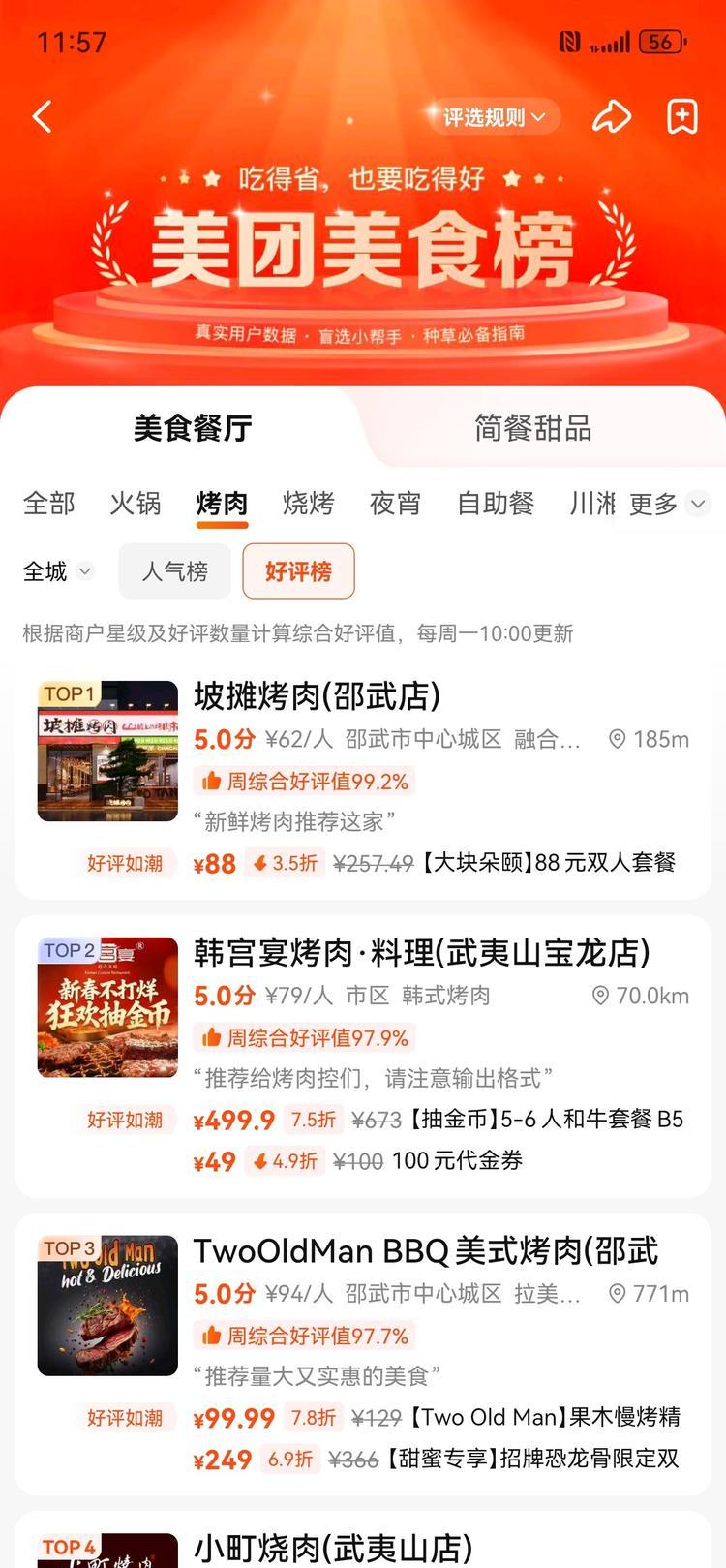This screenshot has width=726, height=1568.
Task: Bookmark this ranking list
Action: (x=682, y=117)
